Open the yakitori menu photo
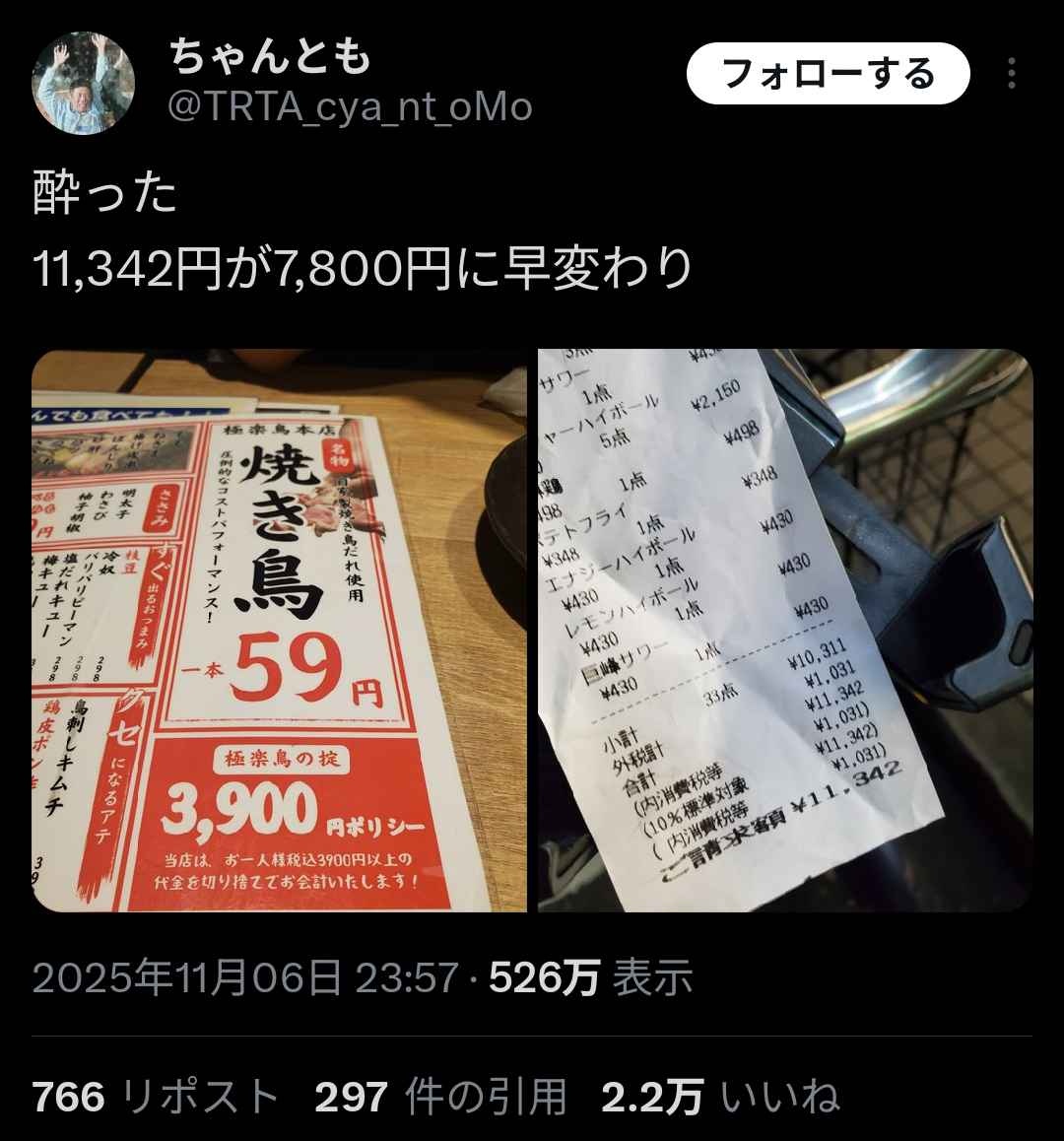Viewport: 1064px width, 1141px height. point(280,631)
